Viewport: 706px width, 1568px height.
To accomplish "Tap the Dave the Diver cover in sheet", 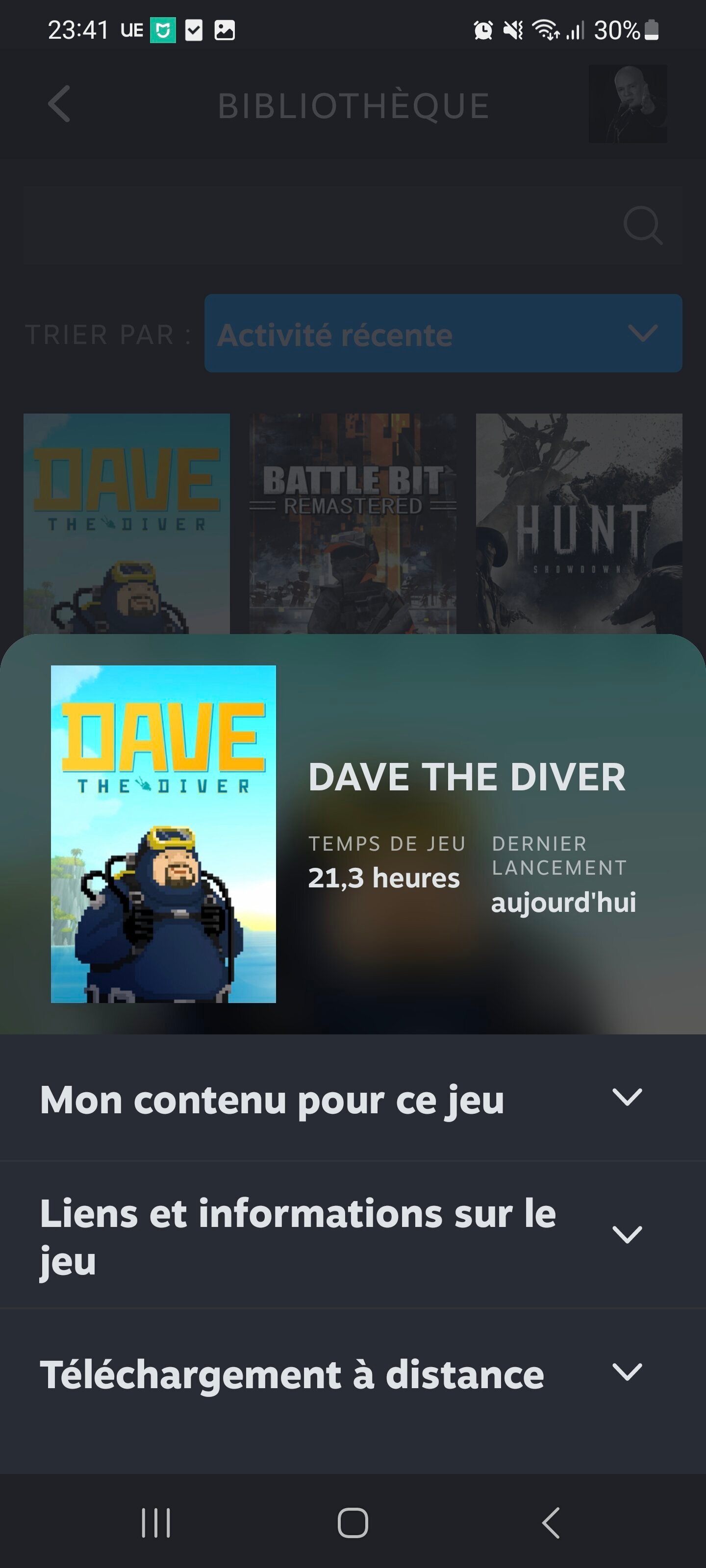I will click(x=163, y=834).
